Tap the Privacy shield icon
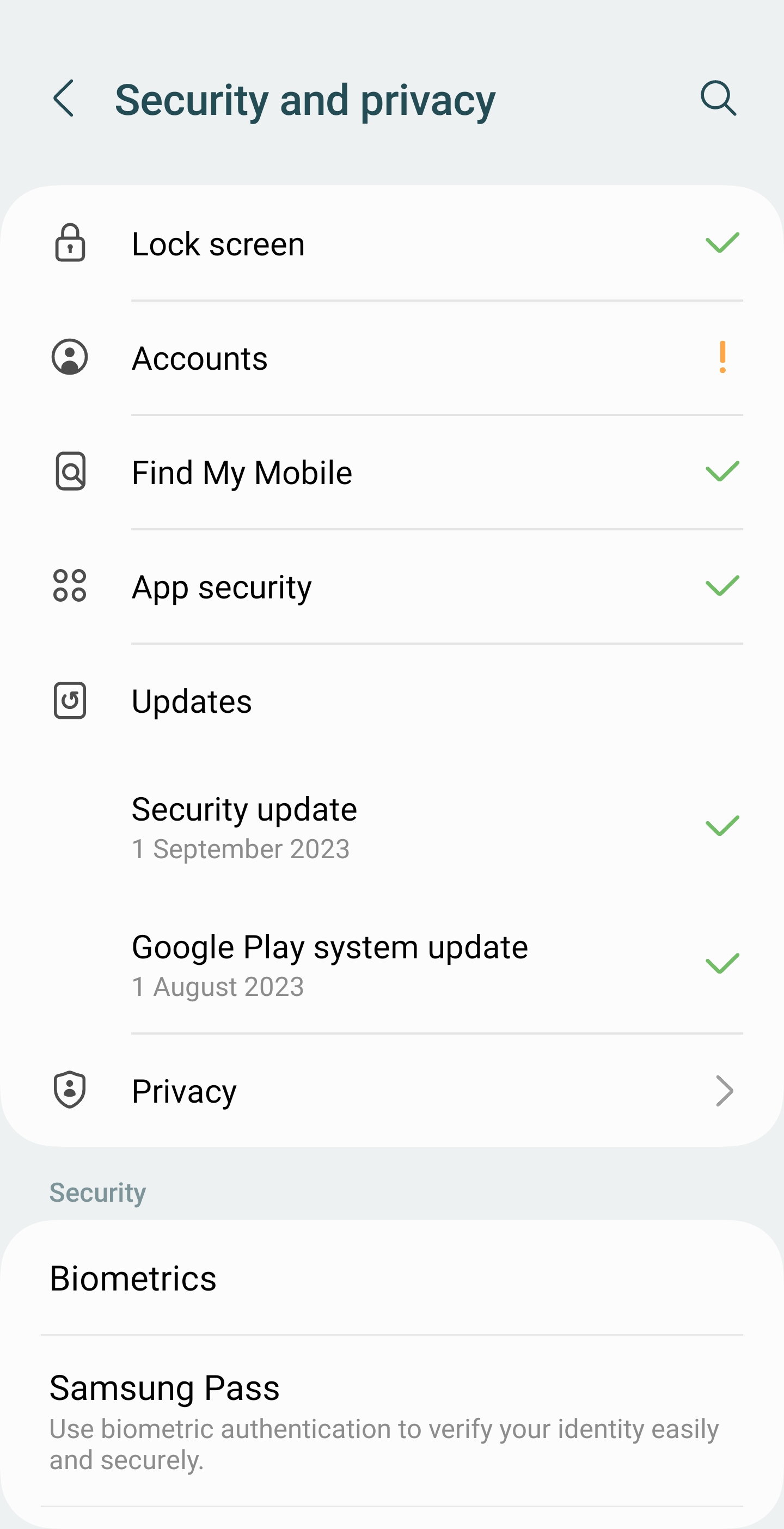This screenshot has width=784, height=1529. click(x=70, y=1090)
